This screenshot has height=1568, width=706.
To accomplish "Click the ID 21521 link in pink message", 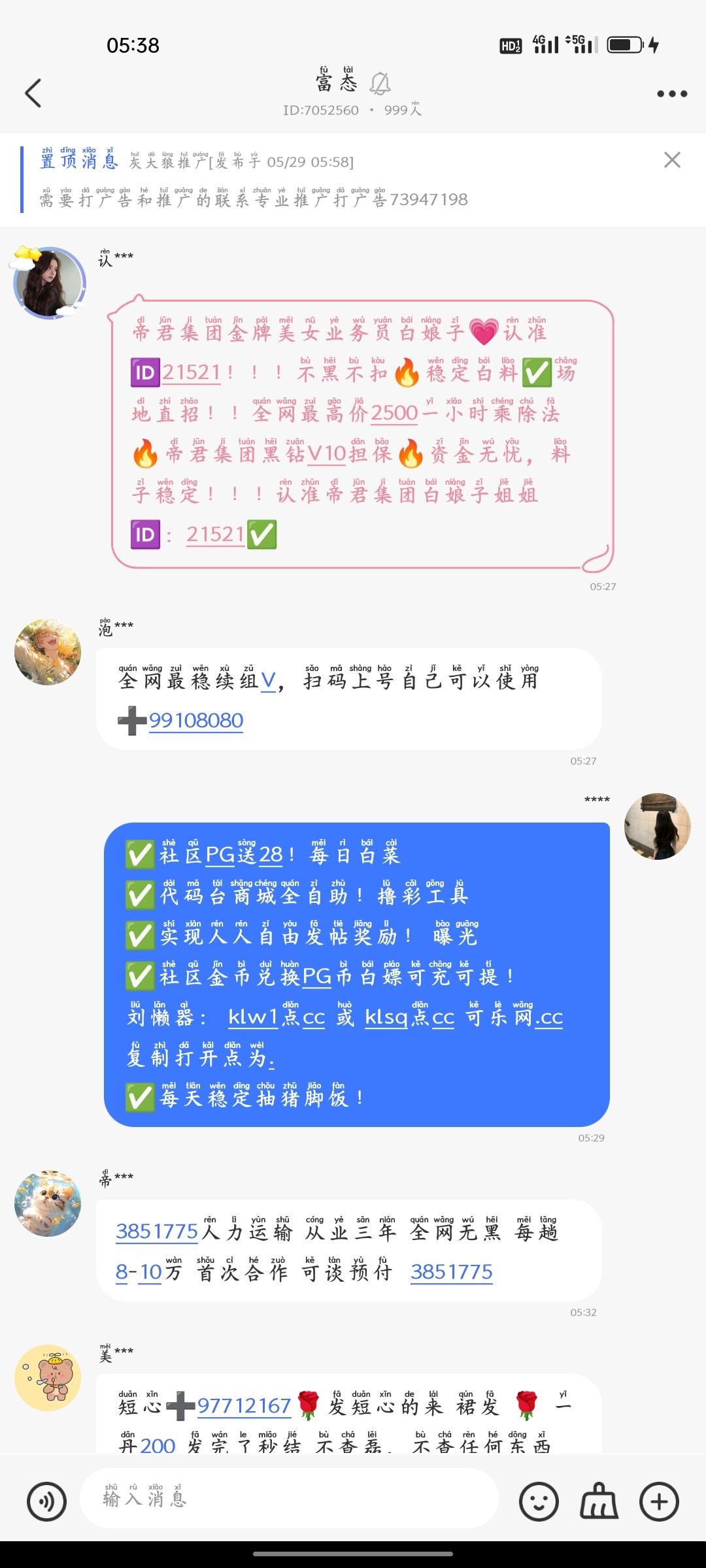I will click(190, 374).
